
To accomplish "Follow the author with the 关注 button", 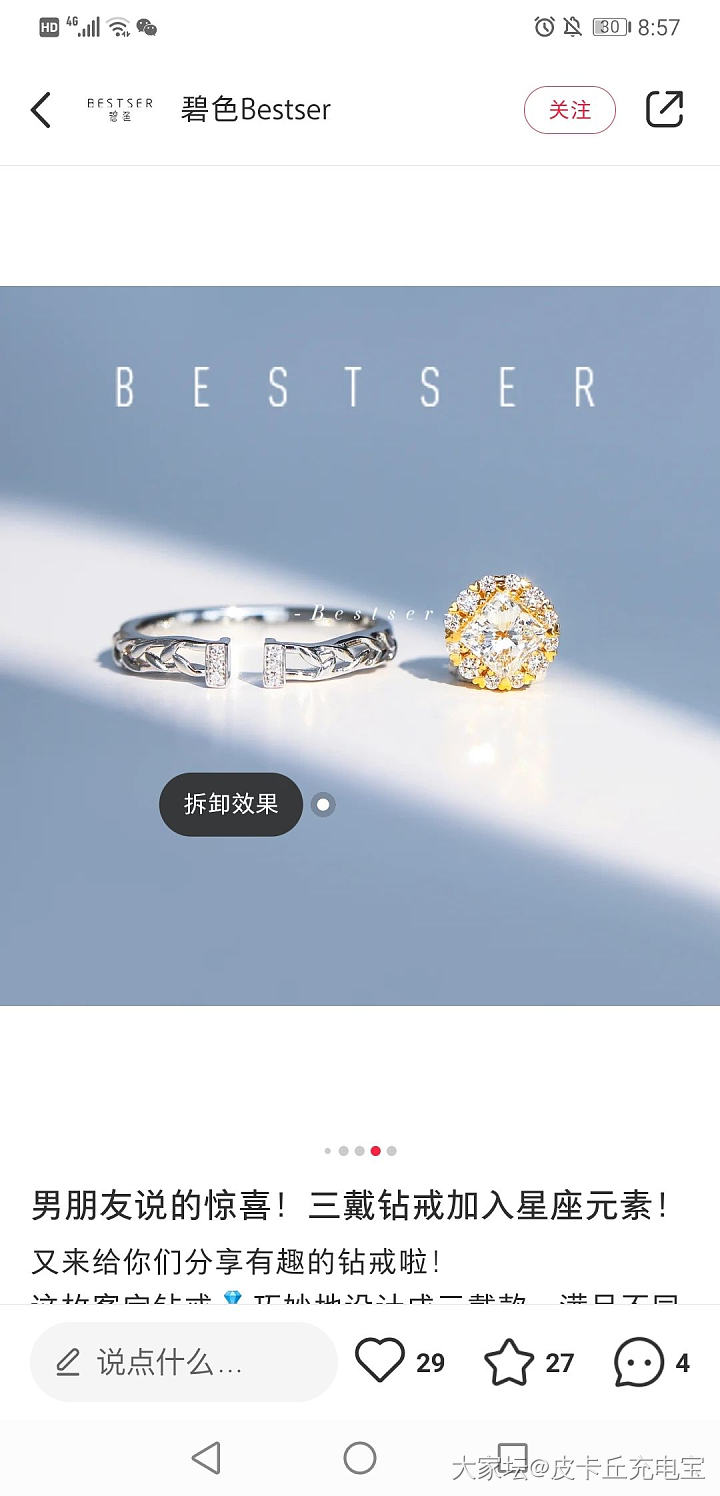I will [569, 110].
